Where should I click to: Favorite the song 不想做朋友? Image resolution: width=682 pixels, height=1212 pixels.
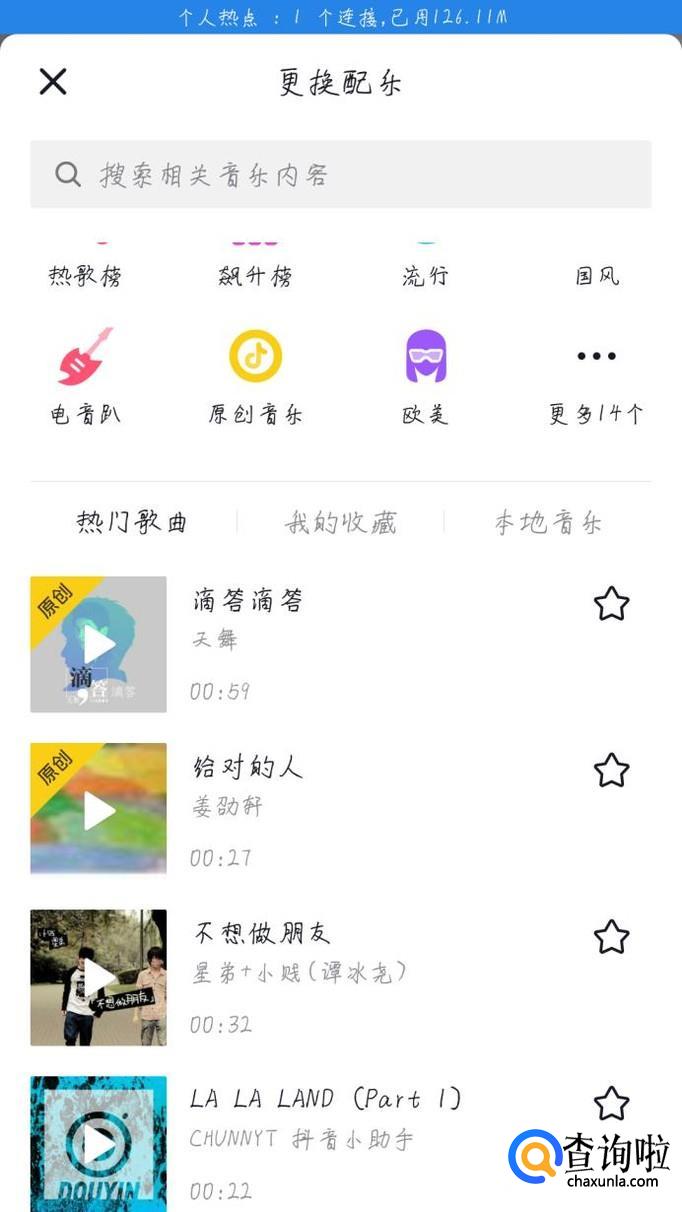(x=611, y=937)
